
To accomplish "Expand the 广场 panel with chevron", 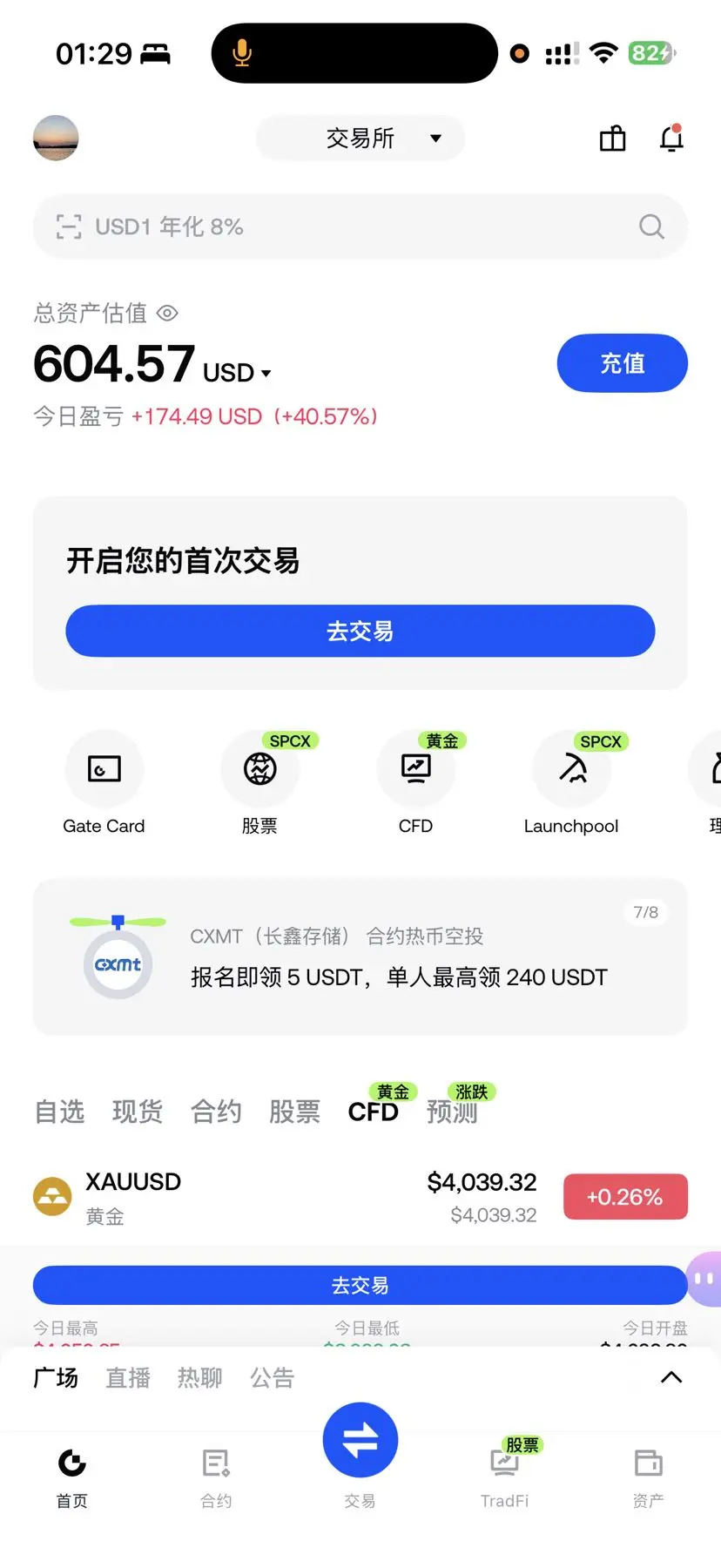I will tap(671, 1377).
